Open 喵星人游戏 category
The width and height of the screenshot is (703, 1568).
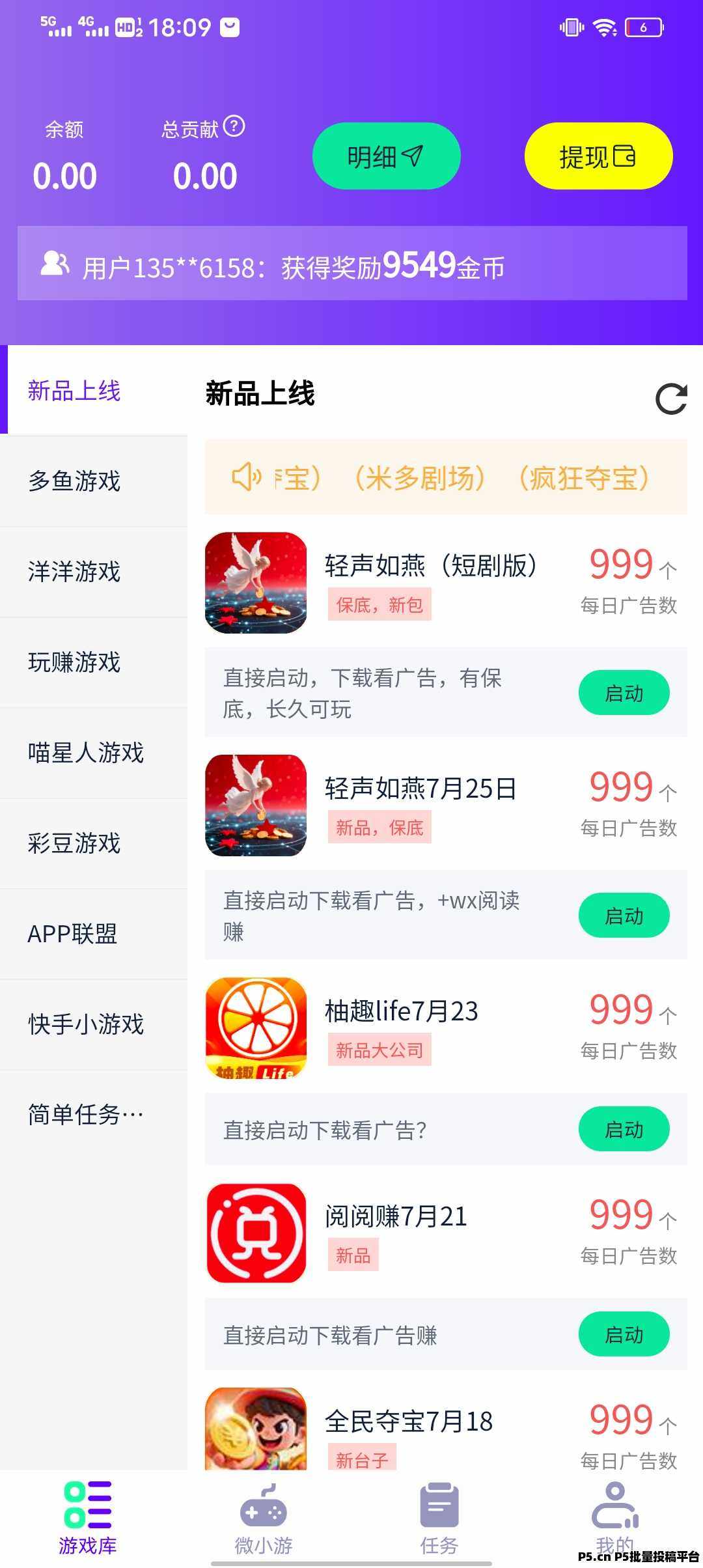tap(94, 753)
